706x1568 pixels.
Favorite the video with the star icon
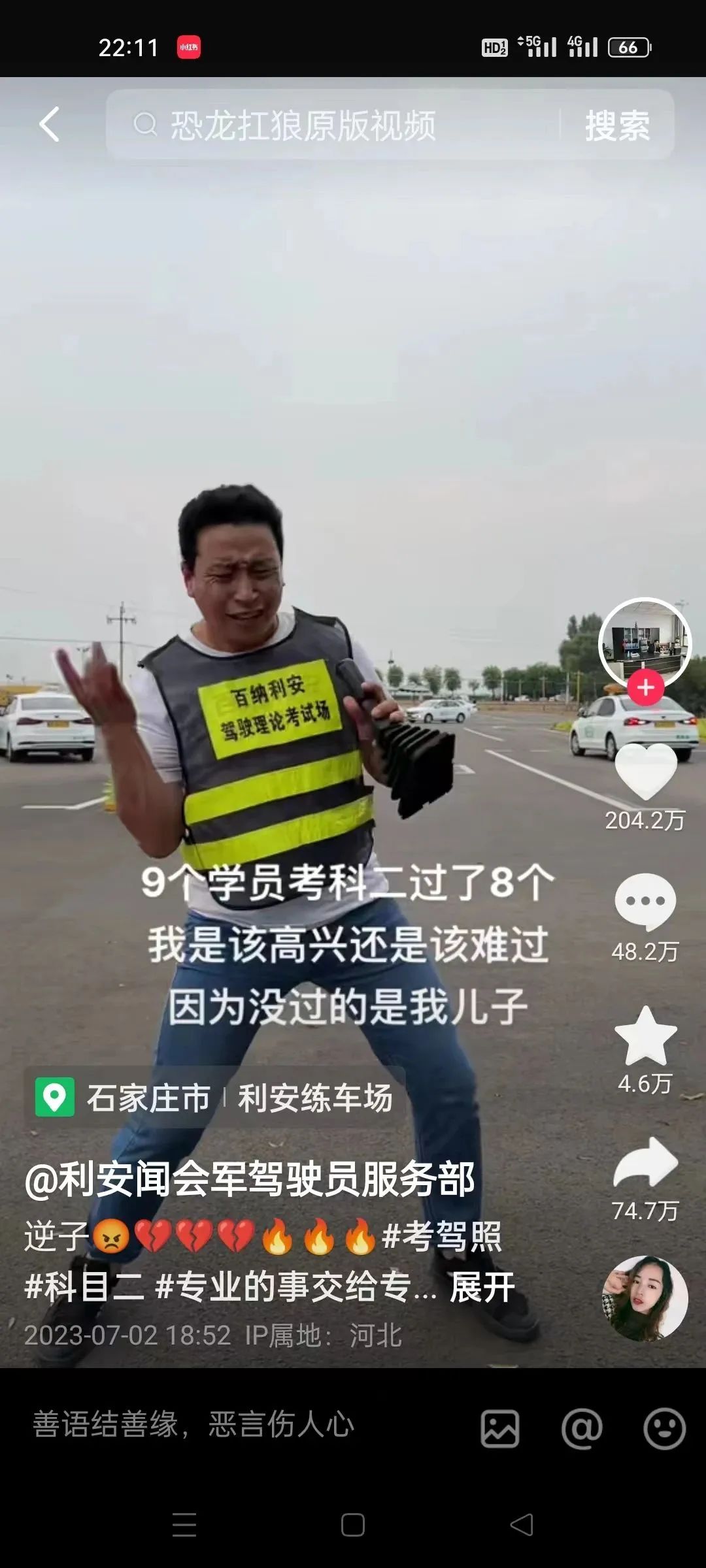click(x=645, y=1036)
